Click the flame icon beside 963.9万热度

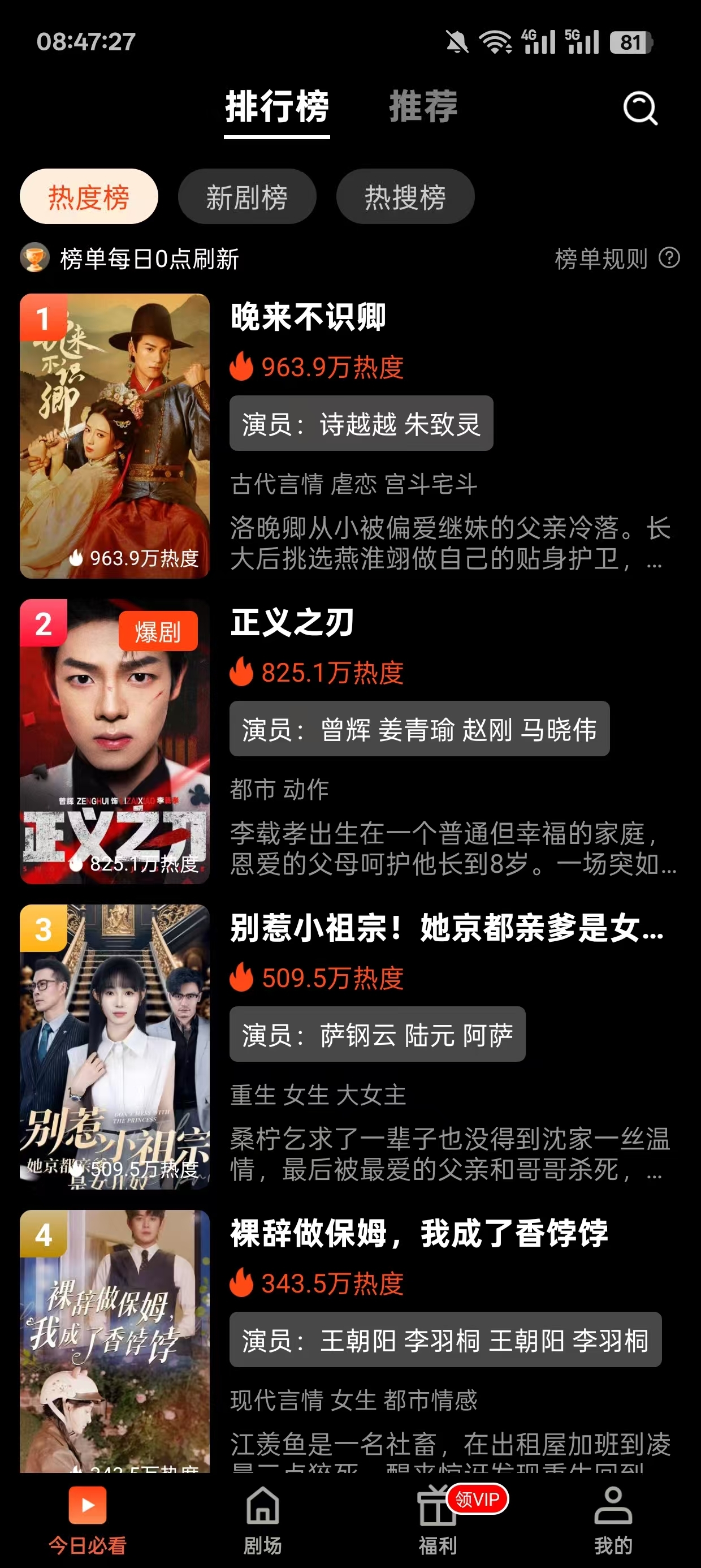coord(243,368)
